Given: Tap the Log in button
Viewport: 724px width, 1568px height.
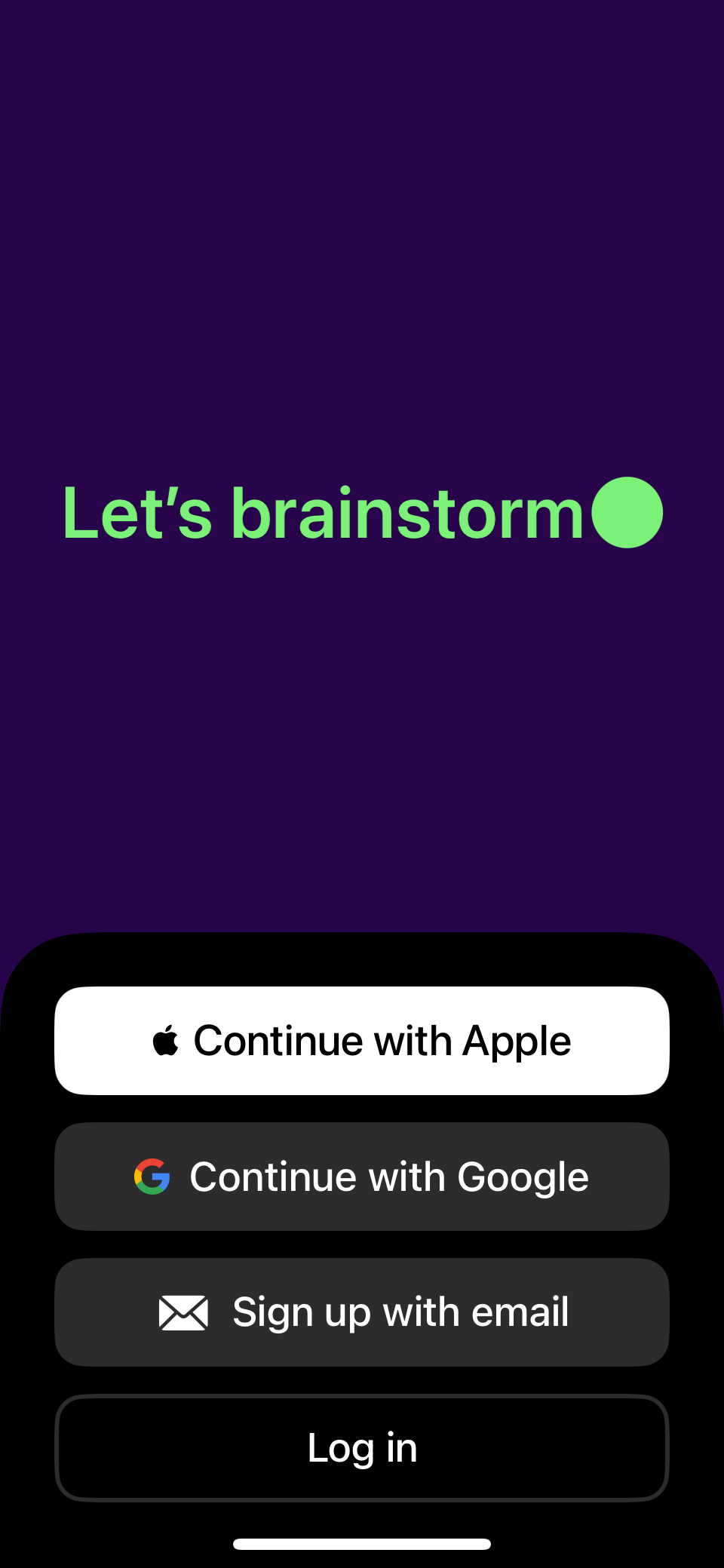Looking at the screenshot, I should [x=362, y=1448].
